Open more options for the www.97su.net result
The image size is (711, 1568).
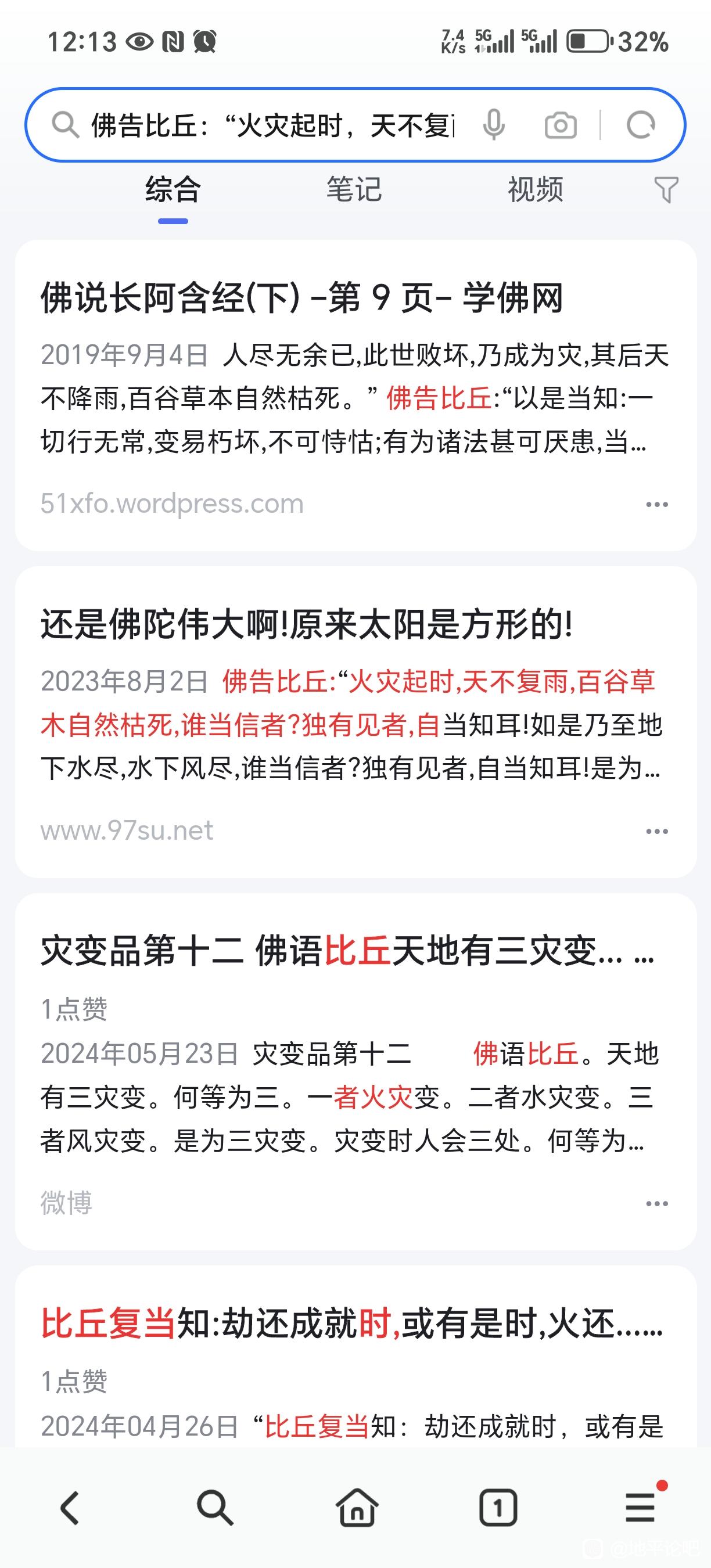pyautogui.click(x=657, y=832)
